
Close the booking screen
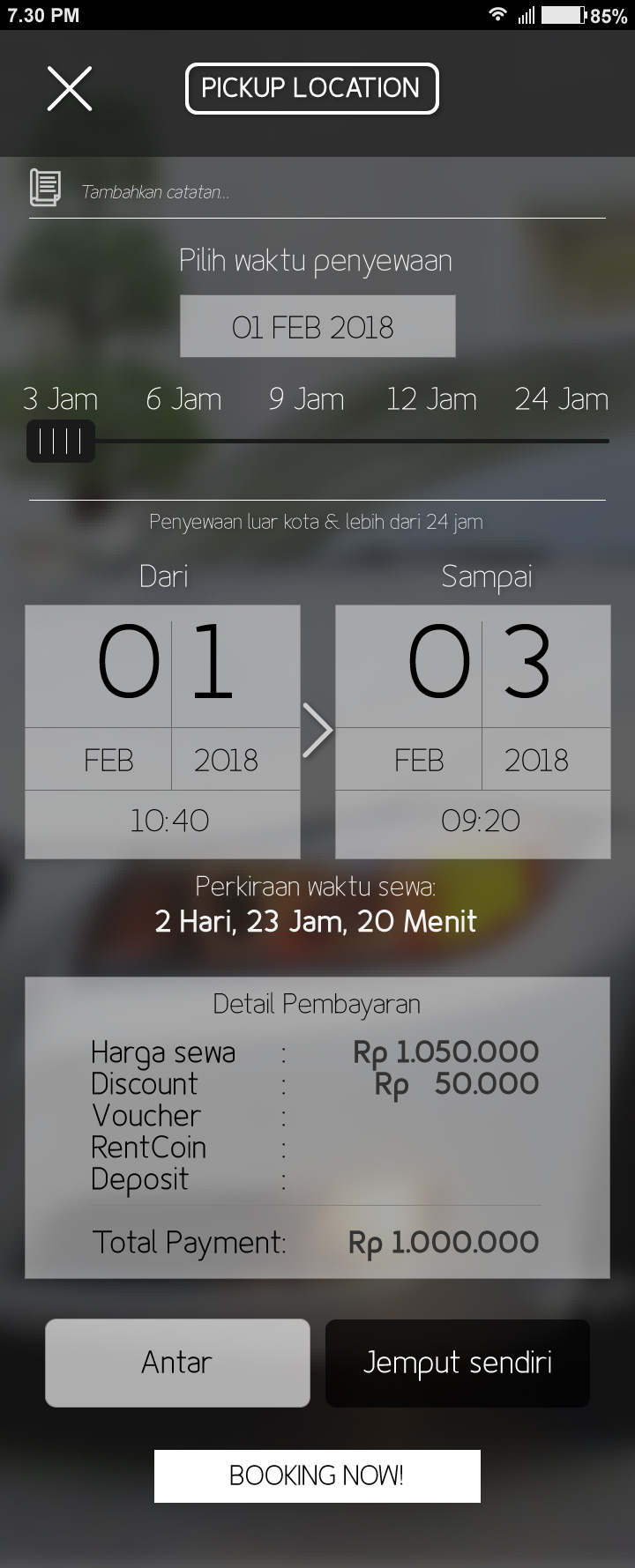click(x=70, y=89)
